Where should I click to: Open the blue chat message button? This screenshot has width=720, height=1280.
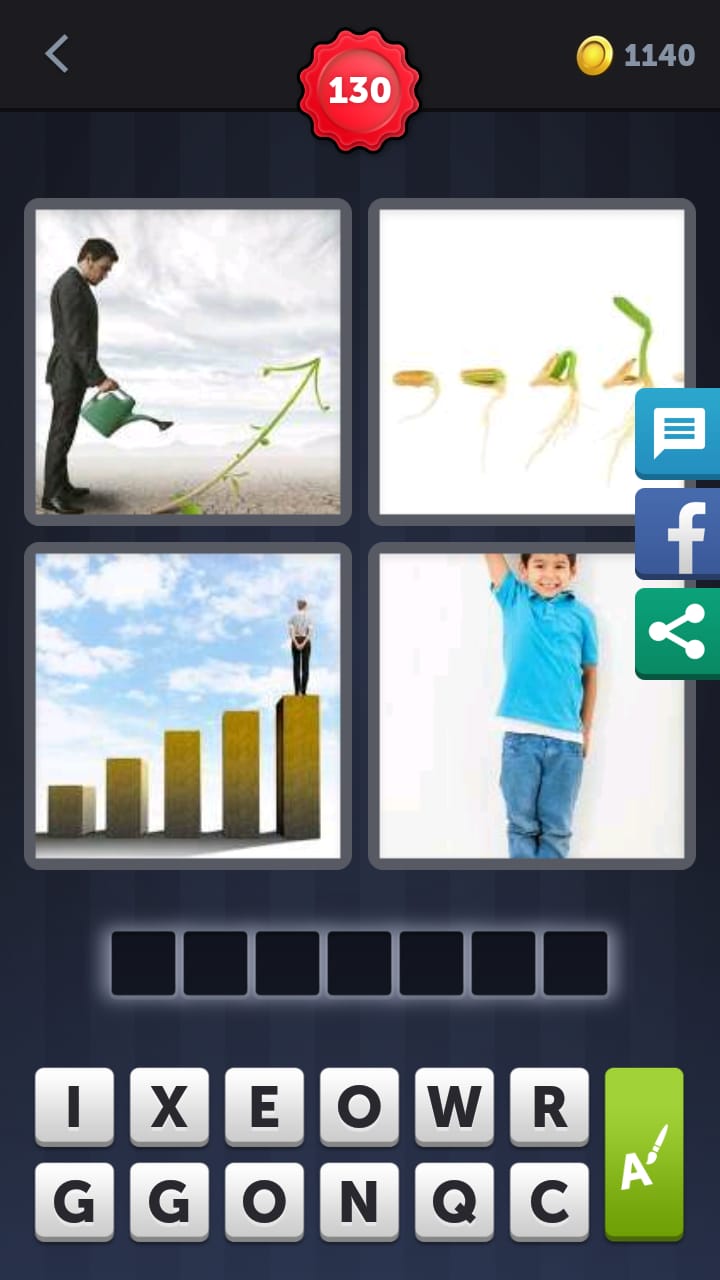[678, 434]
